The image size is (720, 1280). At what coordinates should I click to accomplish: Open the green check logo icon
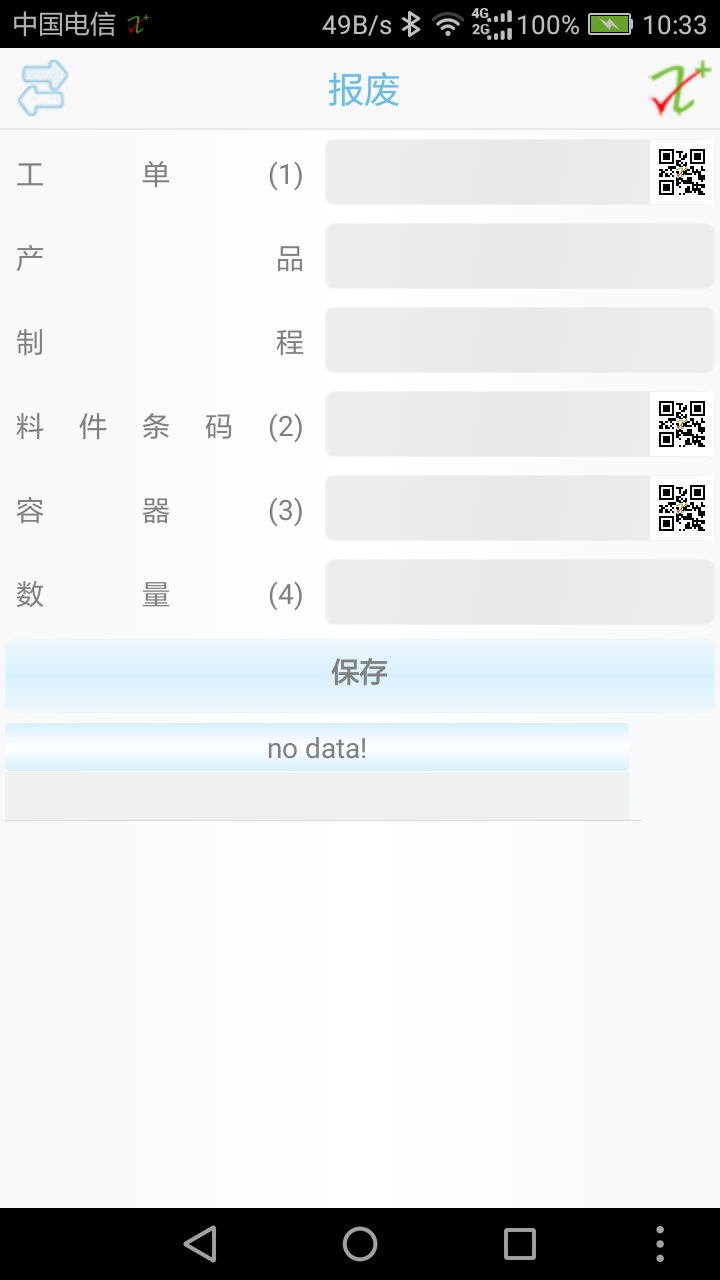(679, 88)
